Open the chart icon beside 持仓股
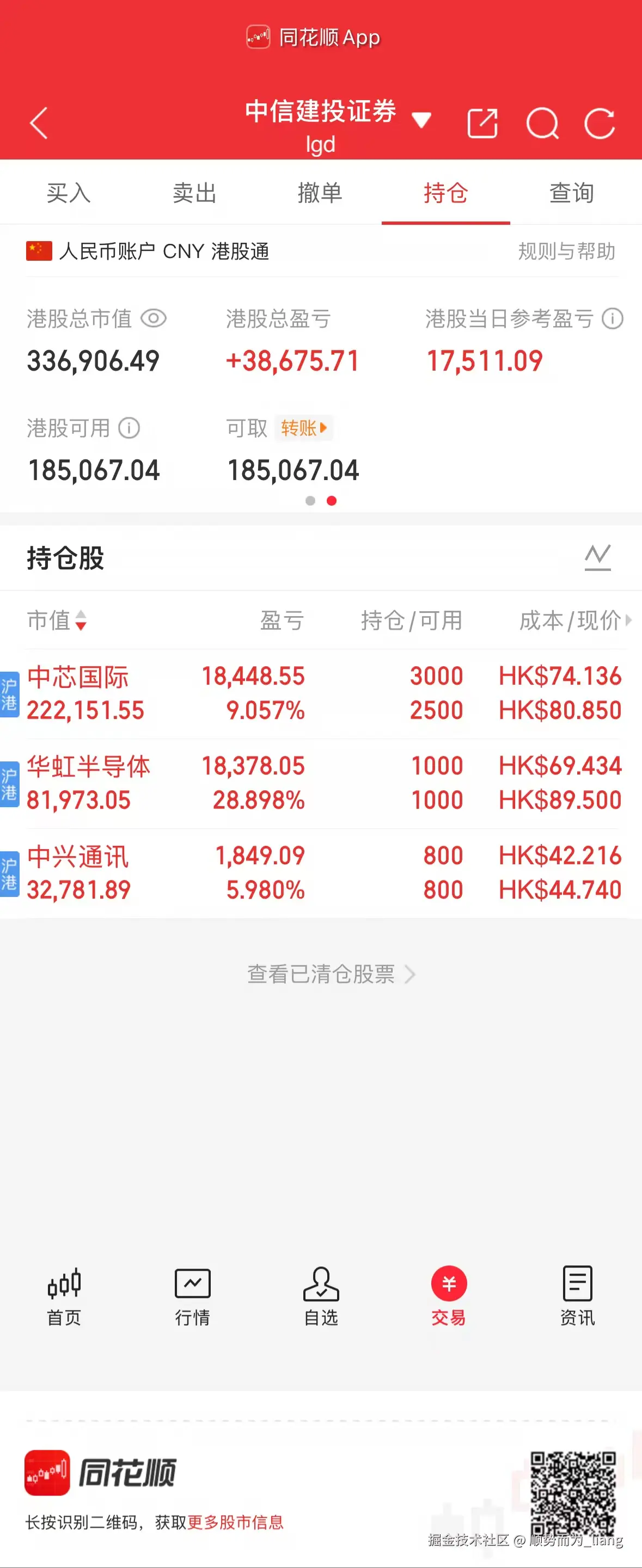Viewport: 642px width, 1568px height. pyautogui.click(x=596, y=557)
